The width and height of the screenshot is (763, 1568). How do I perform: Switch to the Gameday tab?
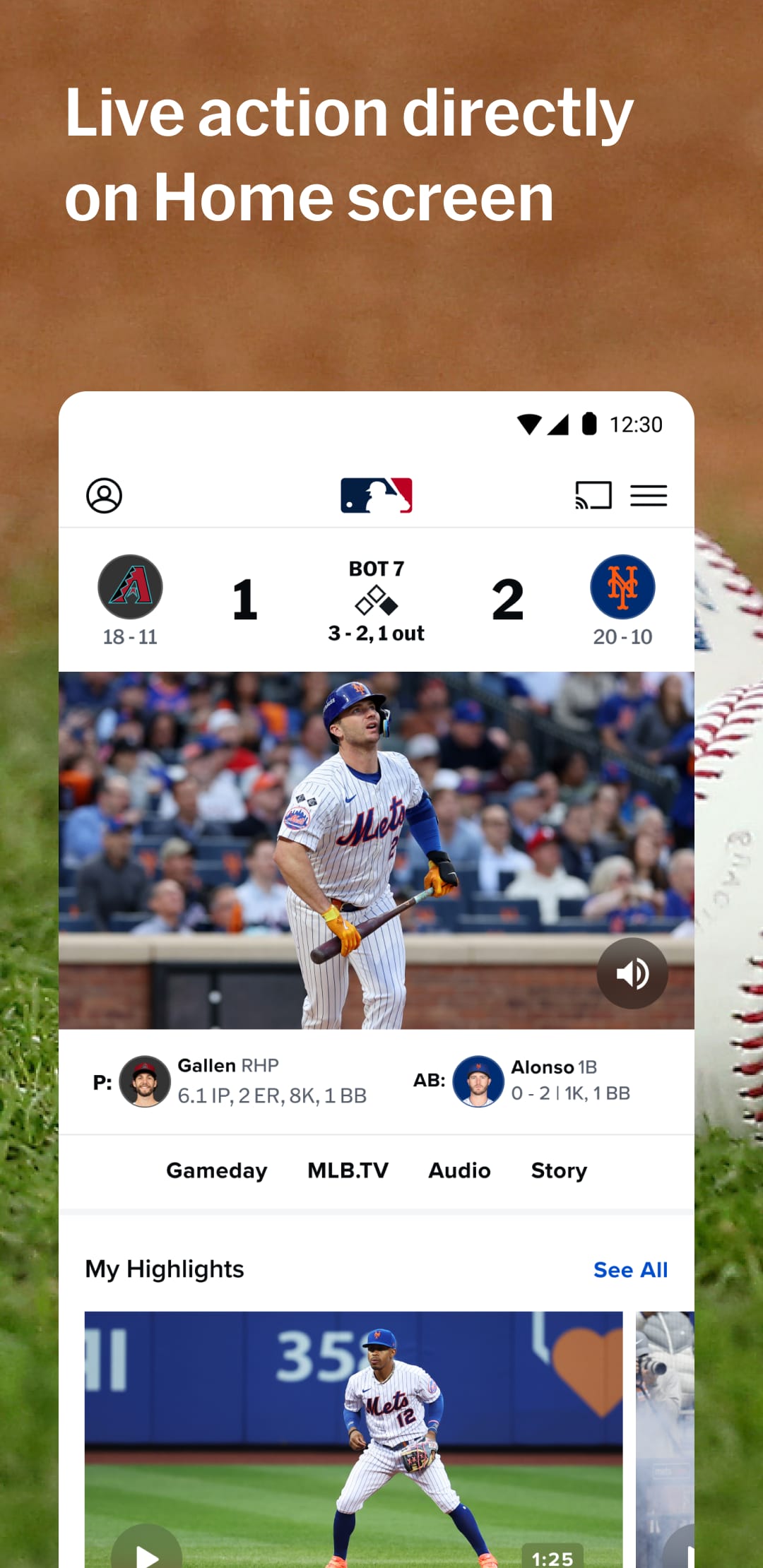click(x=216, y=1170)
